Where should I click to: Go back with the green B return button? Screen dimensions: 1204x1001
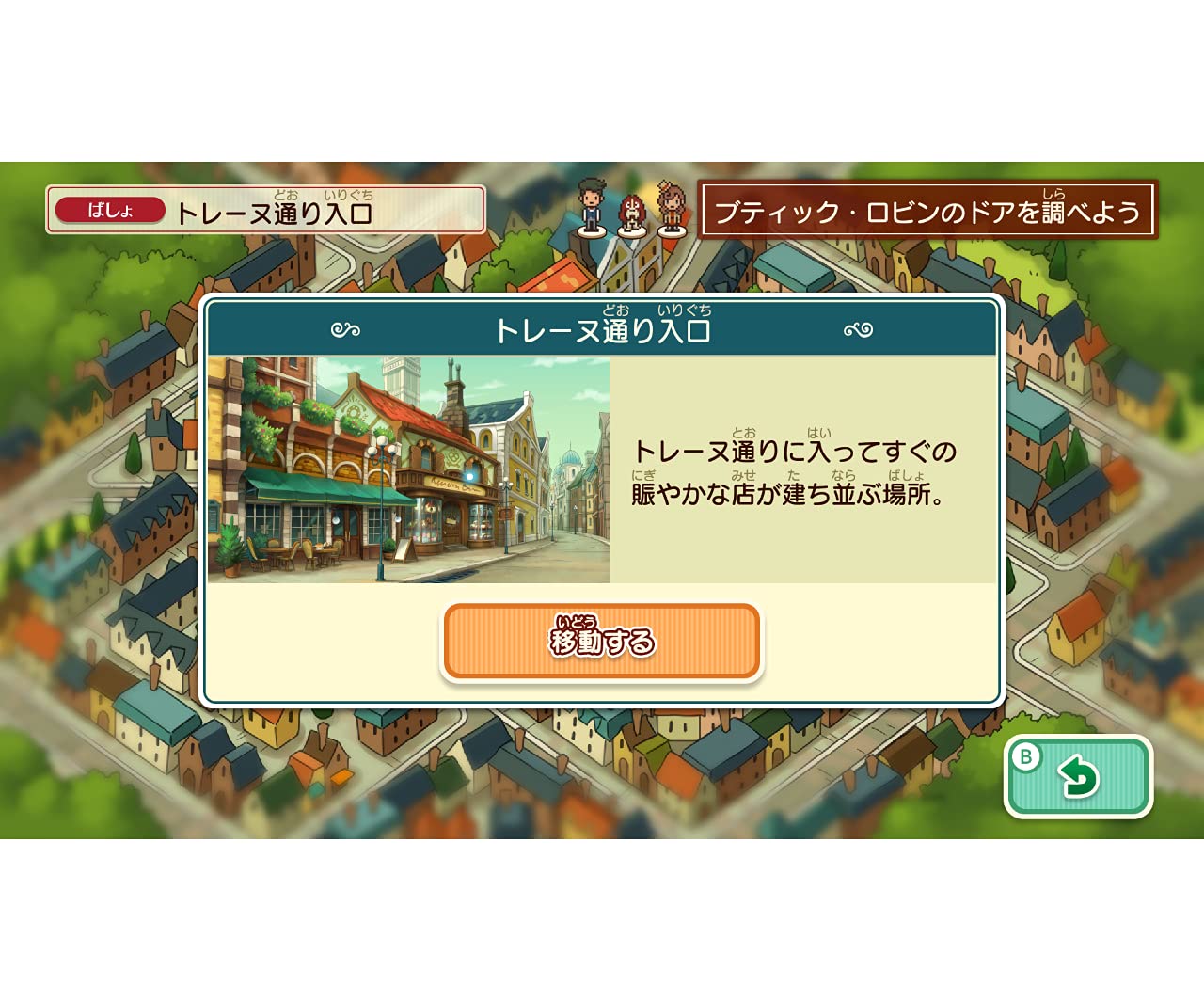[x=1079, y=776]
